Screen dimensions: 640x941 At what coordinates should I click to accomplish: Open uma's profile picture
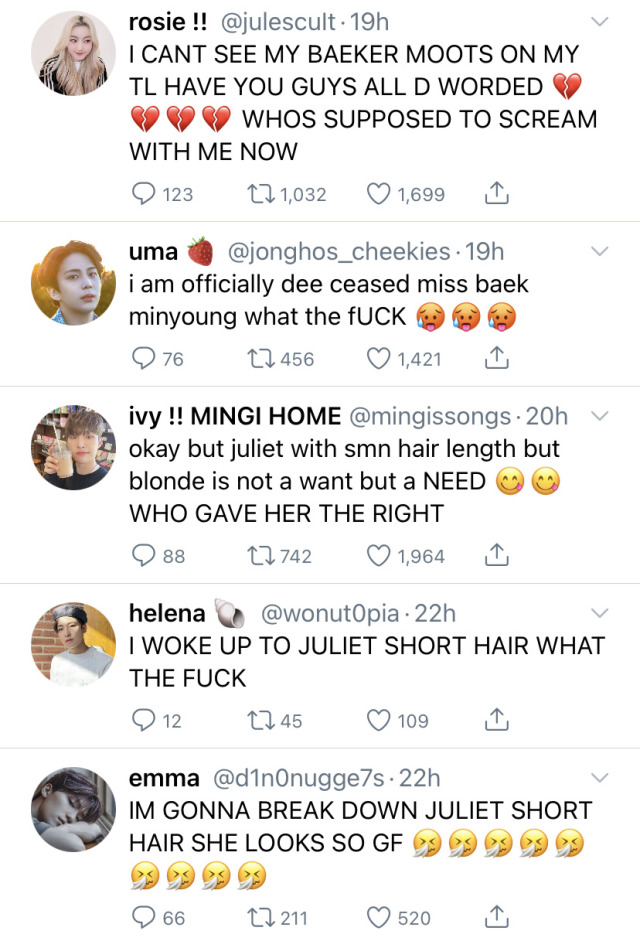[x=73, y=282]
